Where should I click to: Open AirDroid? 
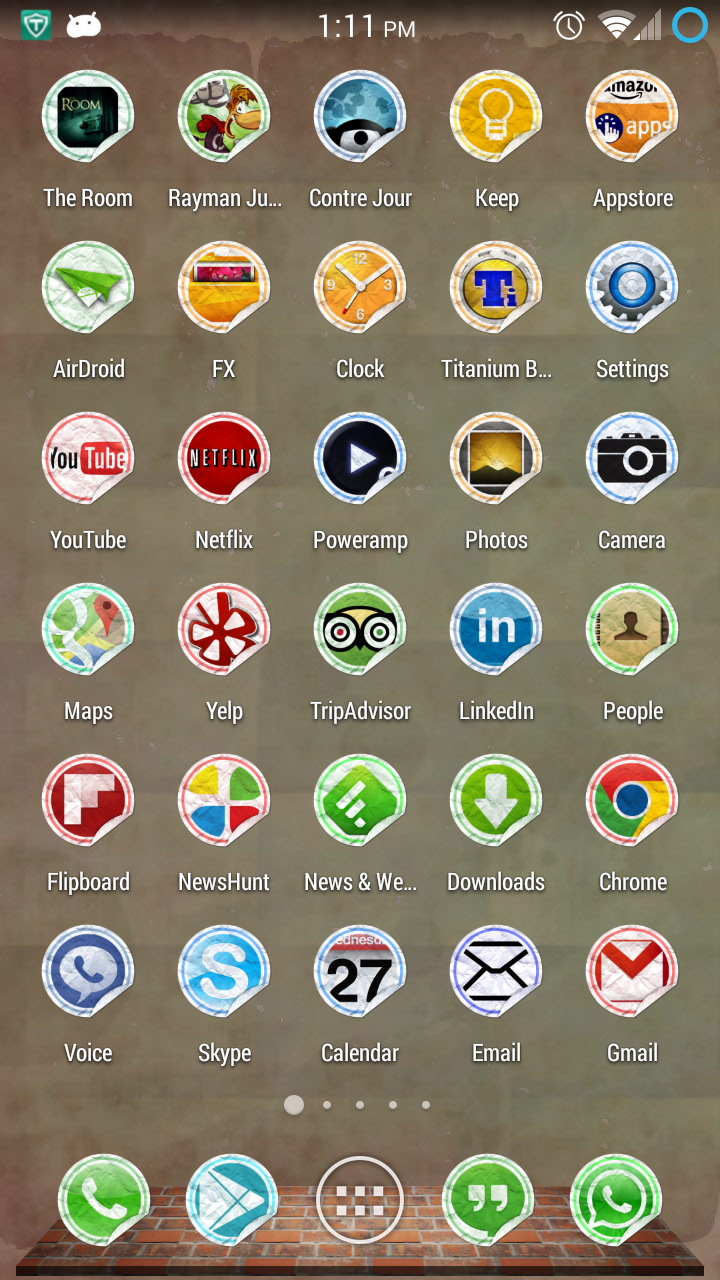(88, 287)
